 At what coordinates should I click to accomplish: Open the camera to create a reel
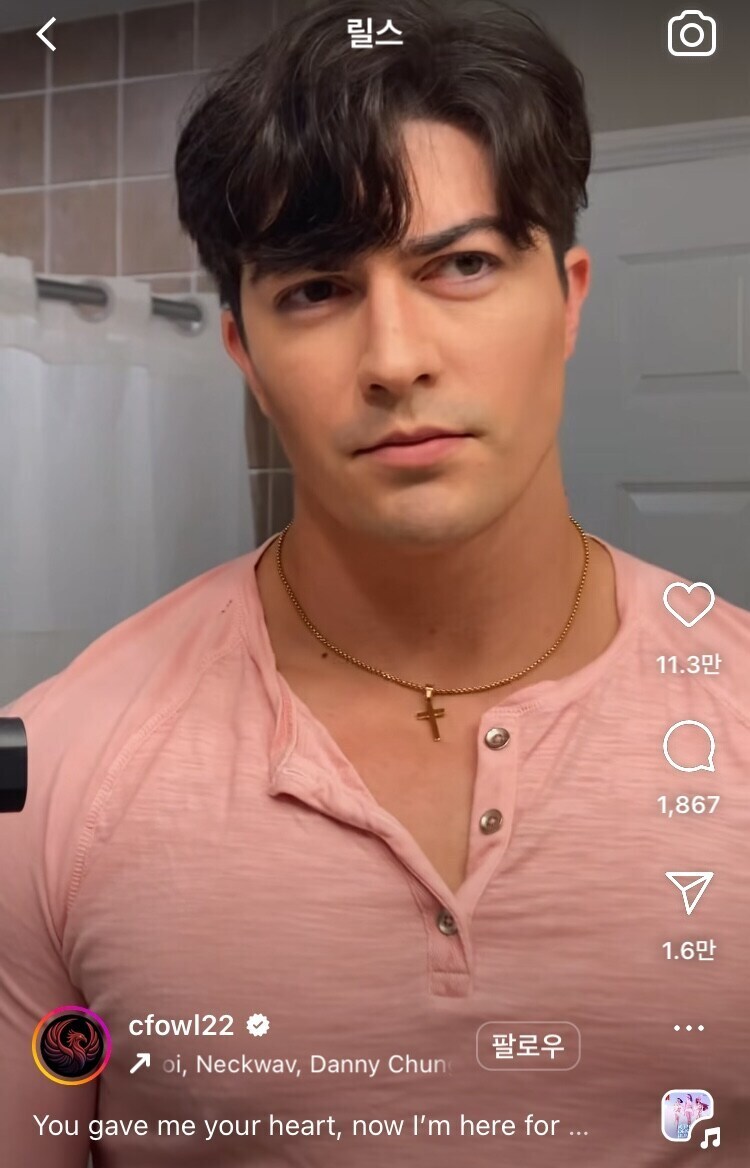pyautogui.click(x=692, y=35)
